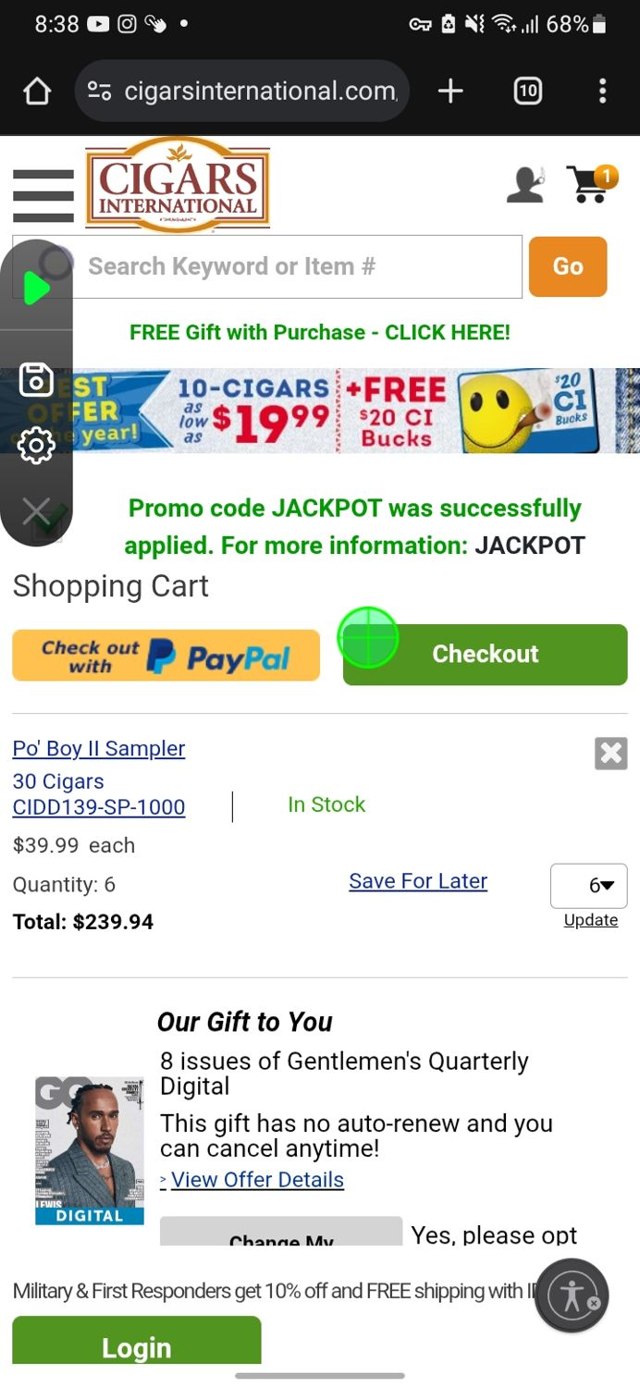The image size is (640, 1387).
Task: Tap the green Checkout button
Action: 485,655
